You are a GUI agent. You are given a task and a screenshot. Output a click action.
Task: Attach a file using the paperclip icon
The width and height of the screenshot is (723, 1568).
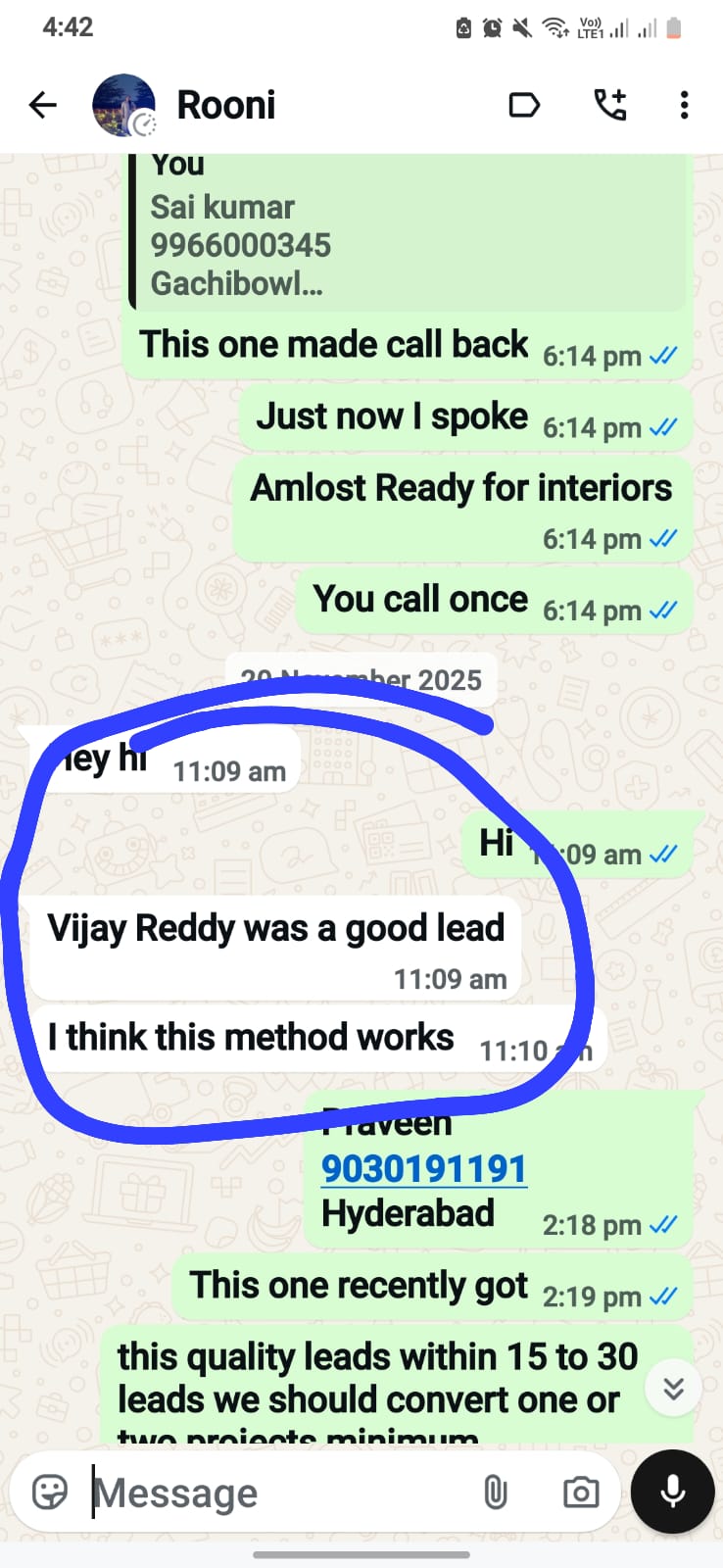[497, 1492]
